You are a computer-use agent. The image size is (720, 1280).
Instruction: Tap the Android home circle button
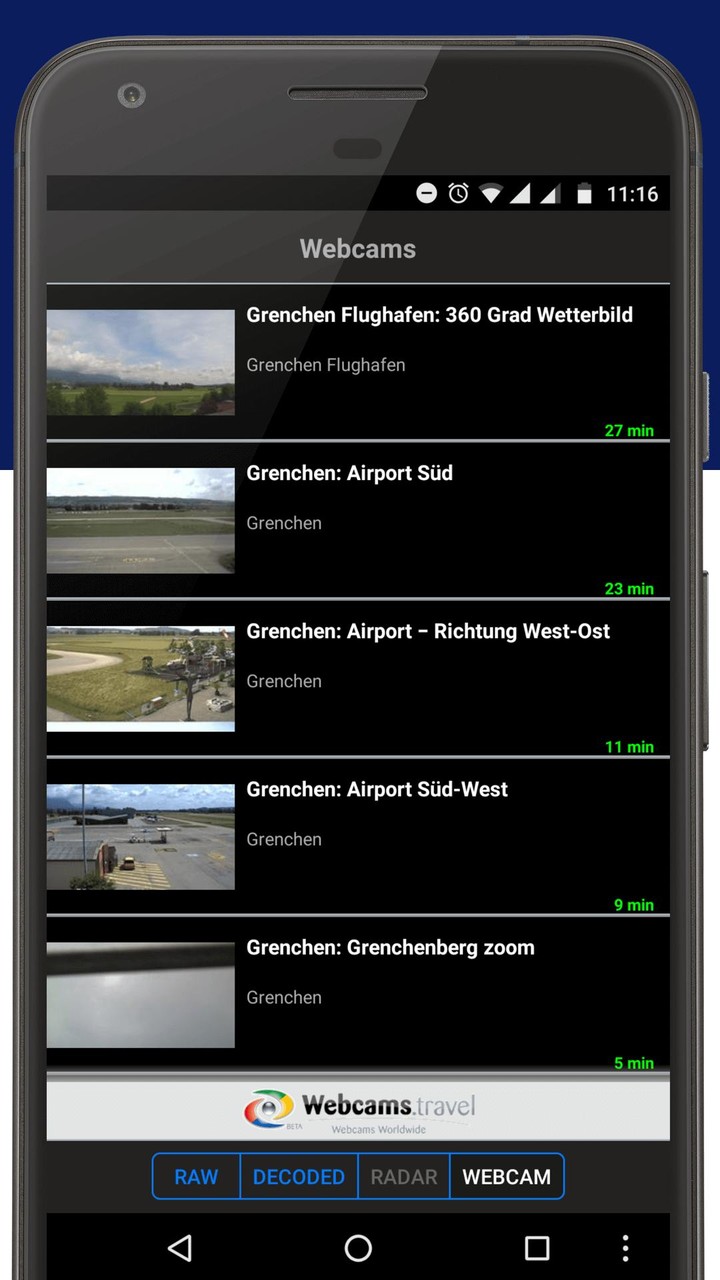coord(358,1248)
